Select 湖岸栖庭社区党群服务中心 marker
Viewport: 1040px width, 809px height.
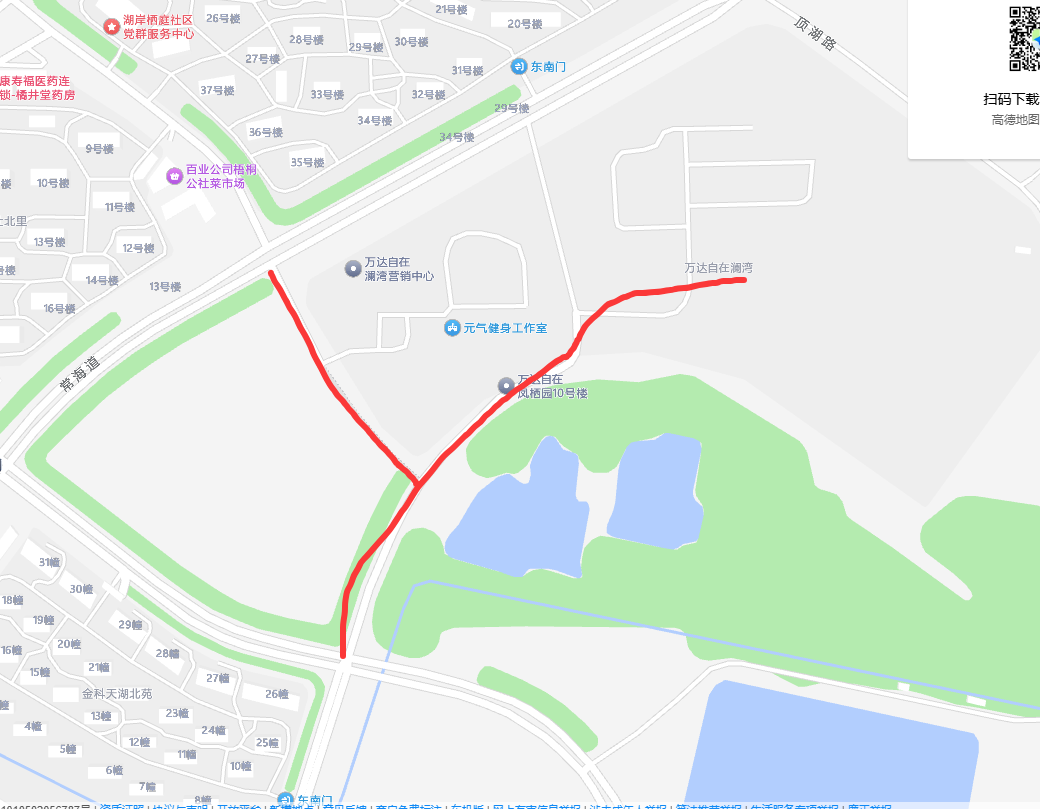tap(111, 26)
